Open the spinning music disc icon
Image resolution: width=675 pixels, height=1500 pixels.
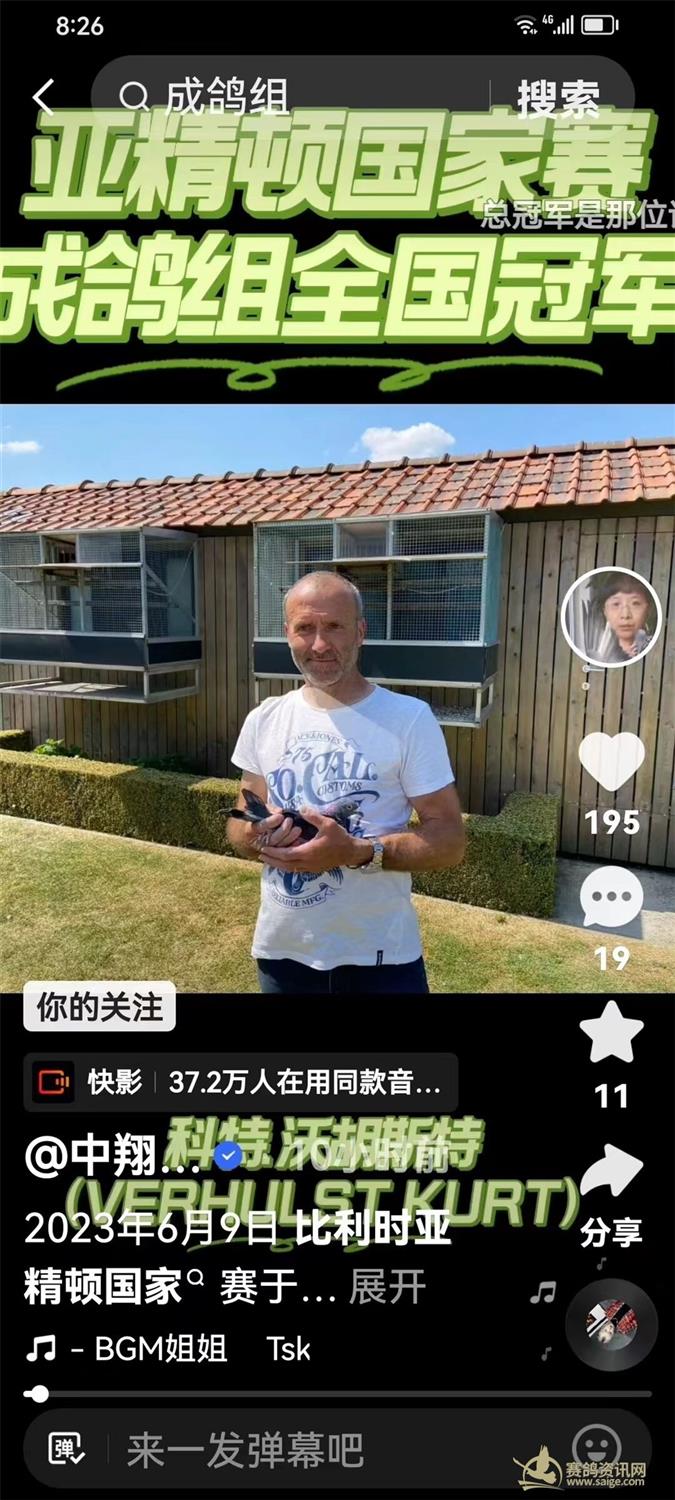pos(611,1324)
